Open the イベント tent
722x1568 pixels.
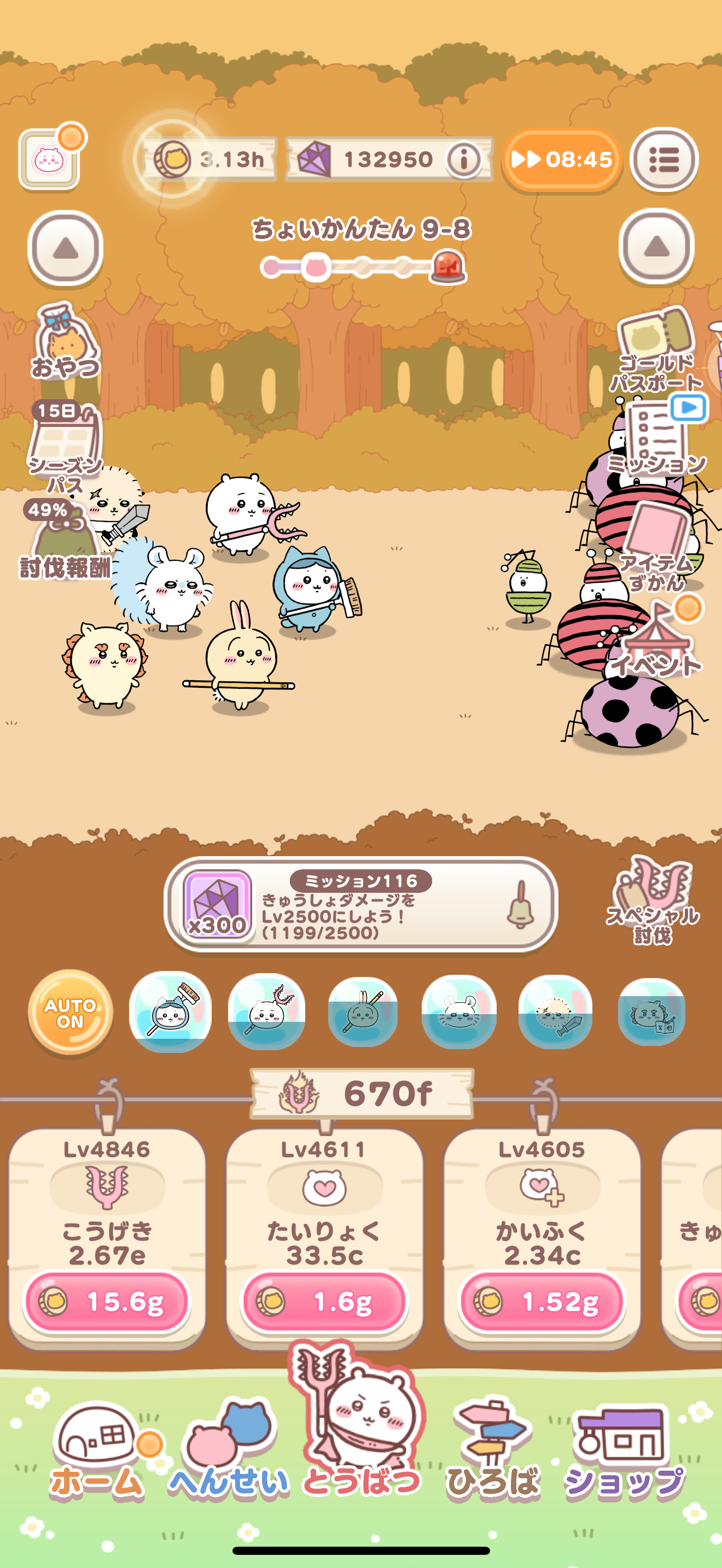pyautogui.click(x=656, y=639)
